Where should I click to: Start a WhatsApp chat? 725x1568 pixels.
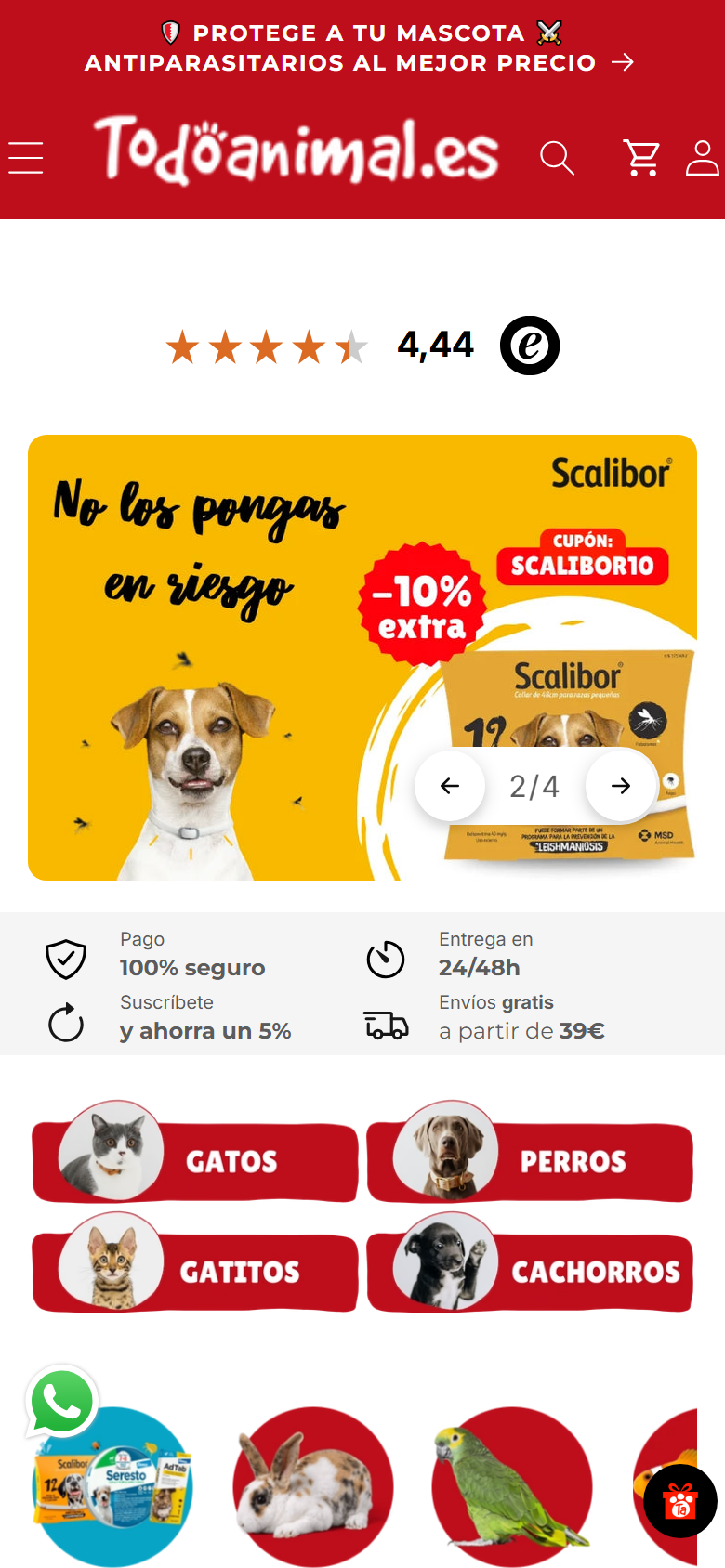point(62,1401)
